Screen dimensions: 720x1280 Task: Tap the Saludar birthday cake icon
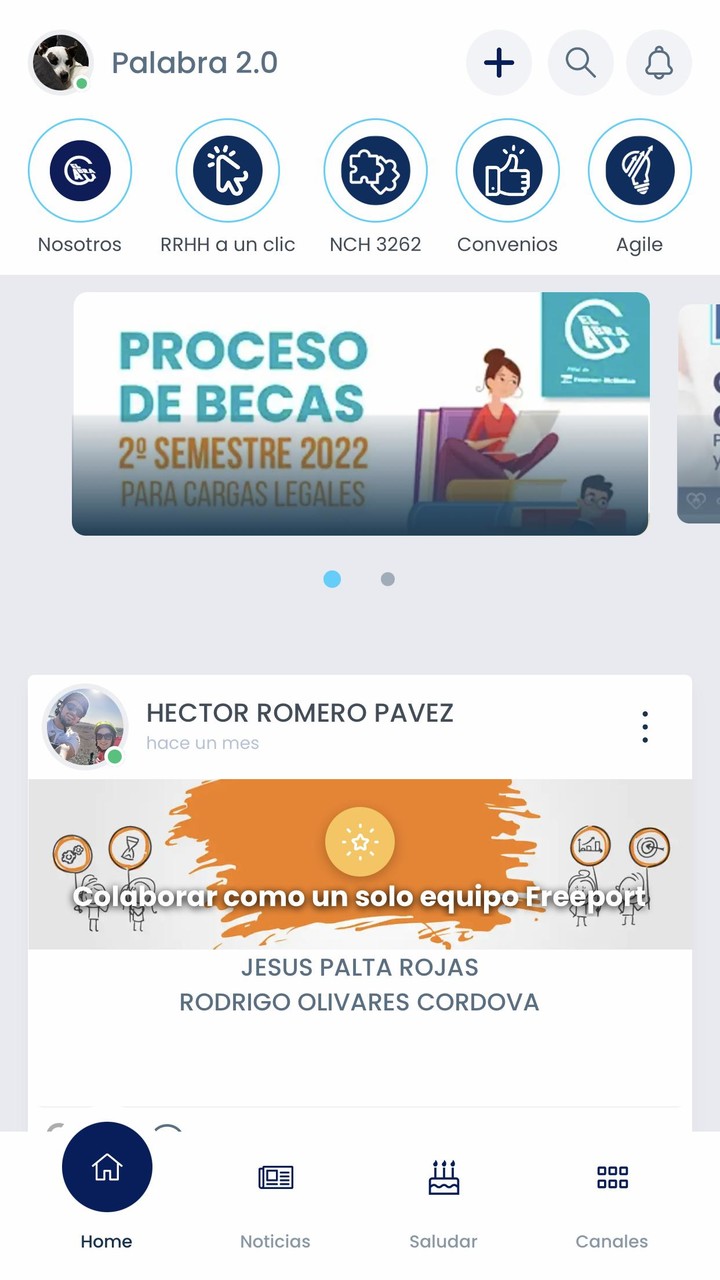tap(443, 1178)
